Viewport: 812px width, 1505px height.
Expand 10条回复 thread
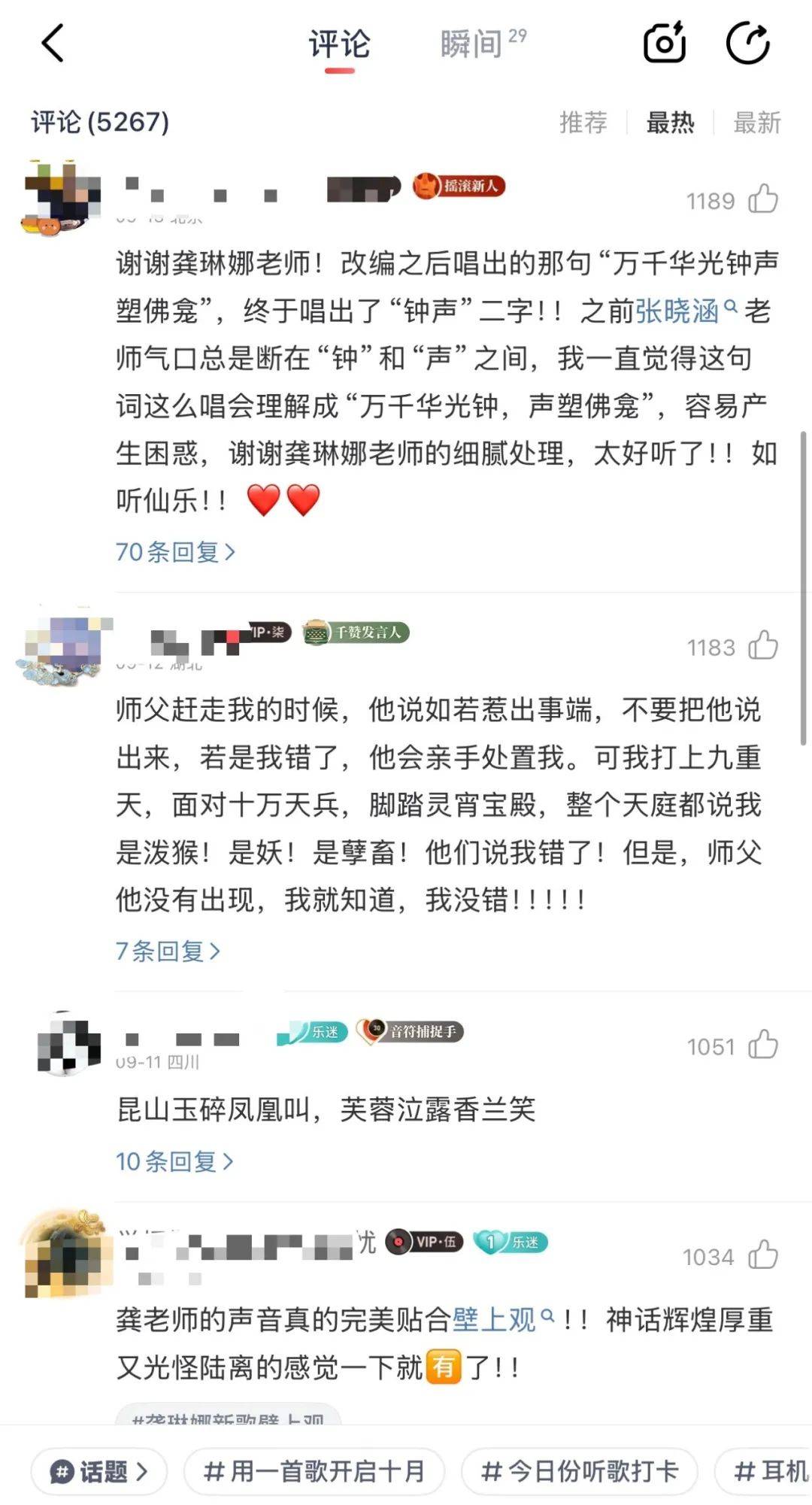174,1162
